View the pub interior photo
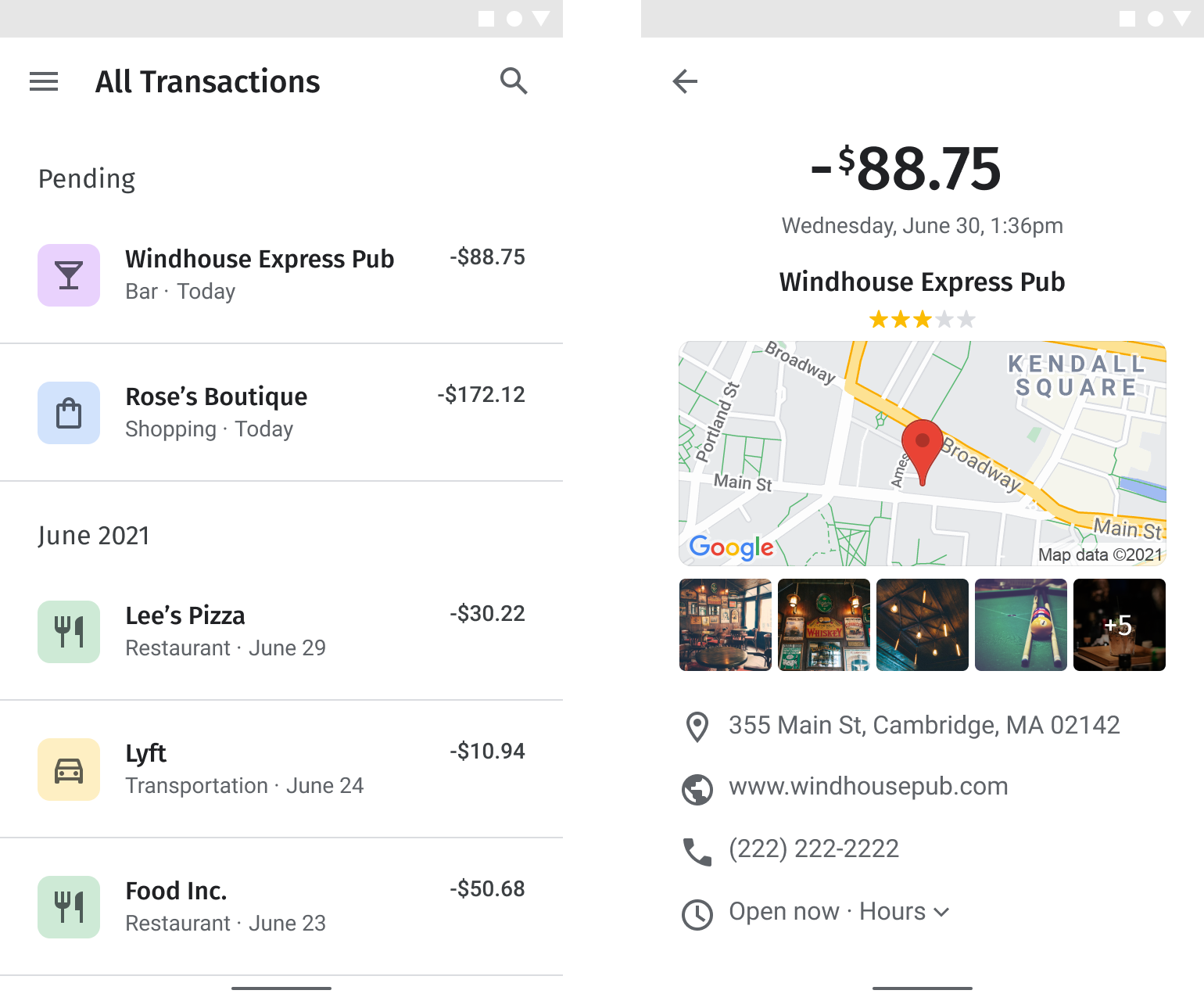Image resolution: width=1204 pixels, height=1001 pixels. 726,625
